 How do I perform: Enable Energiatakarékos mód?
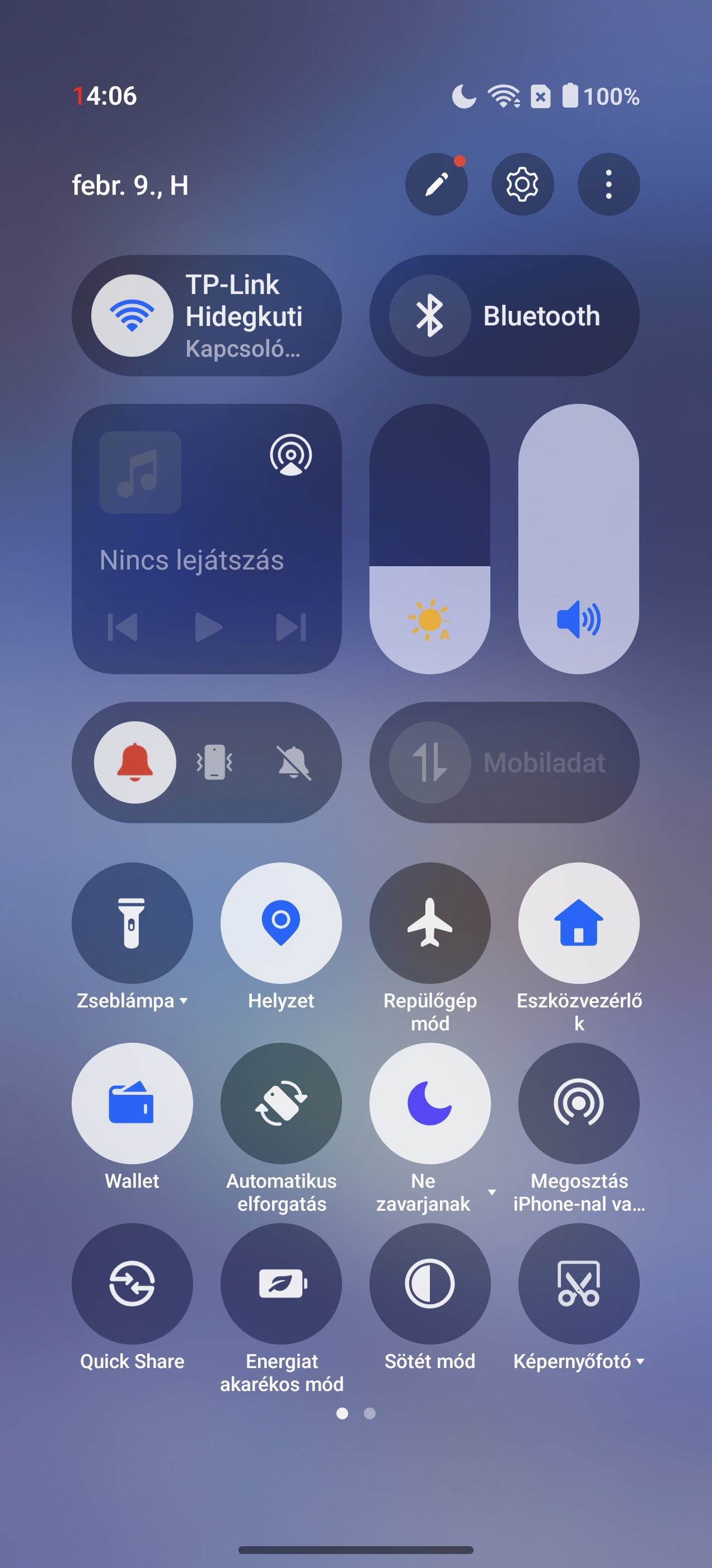pyautogui.click(x=281, y=1283)
